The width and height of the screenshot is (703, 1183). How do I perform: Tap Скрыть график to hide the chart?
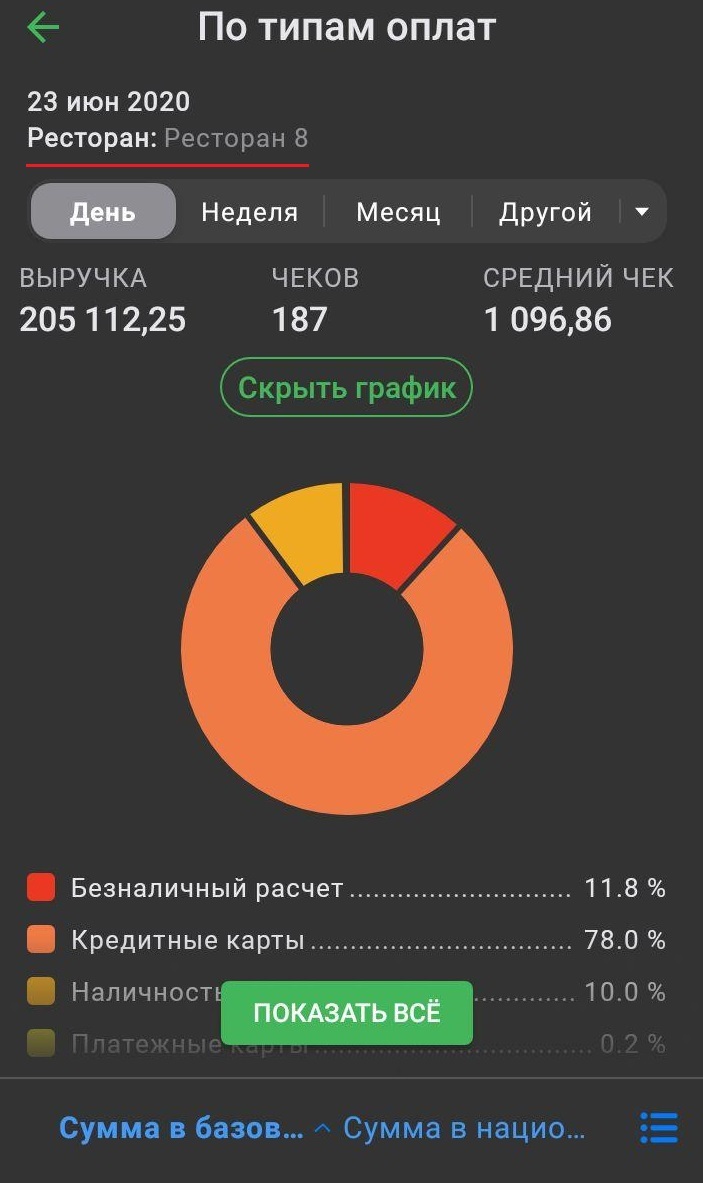coord(346,387)
